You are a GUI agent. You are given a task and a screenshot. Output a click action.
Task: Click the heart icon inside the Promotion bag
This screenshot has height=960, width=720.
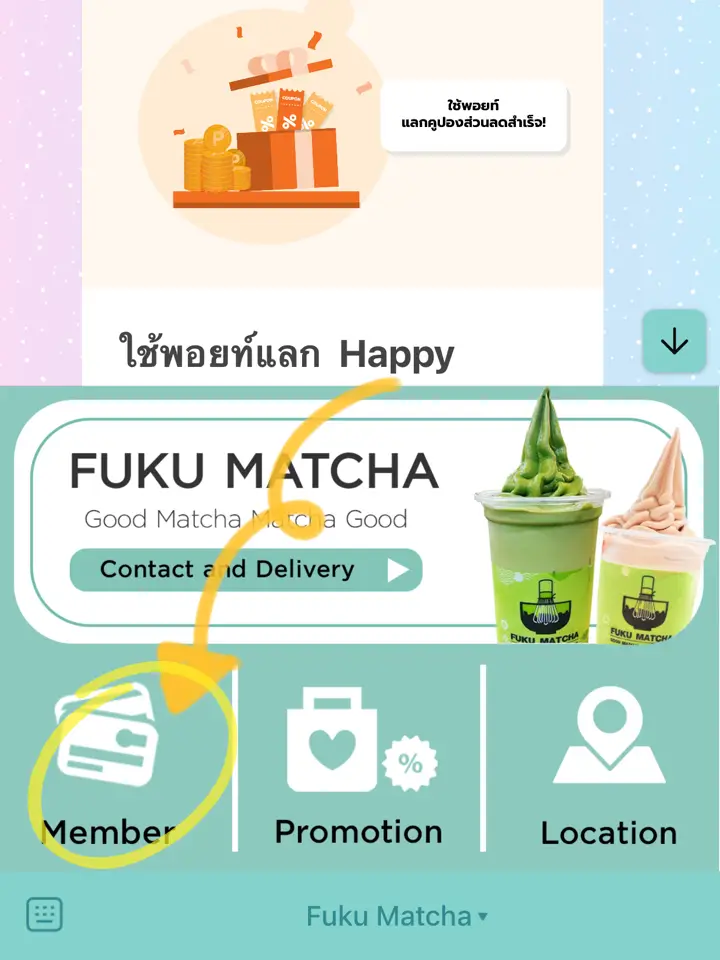tap(332, 748)
